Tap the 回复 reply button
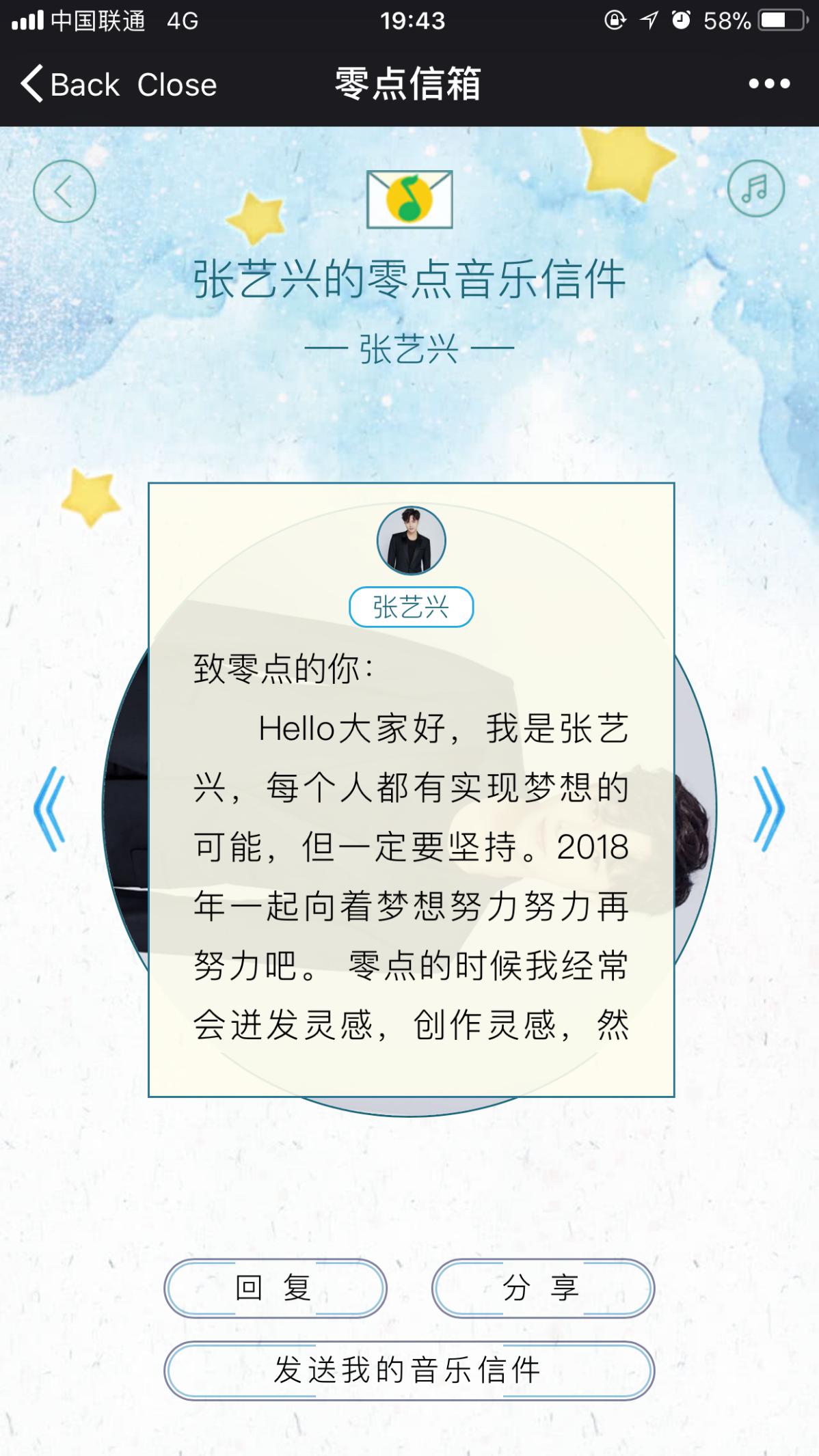Image resolution: width=819 pixels, height=1456 pixels. (x=276, y=1289)
